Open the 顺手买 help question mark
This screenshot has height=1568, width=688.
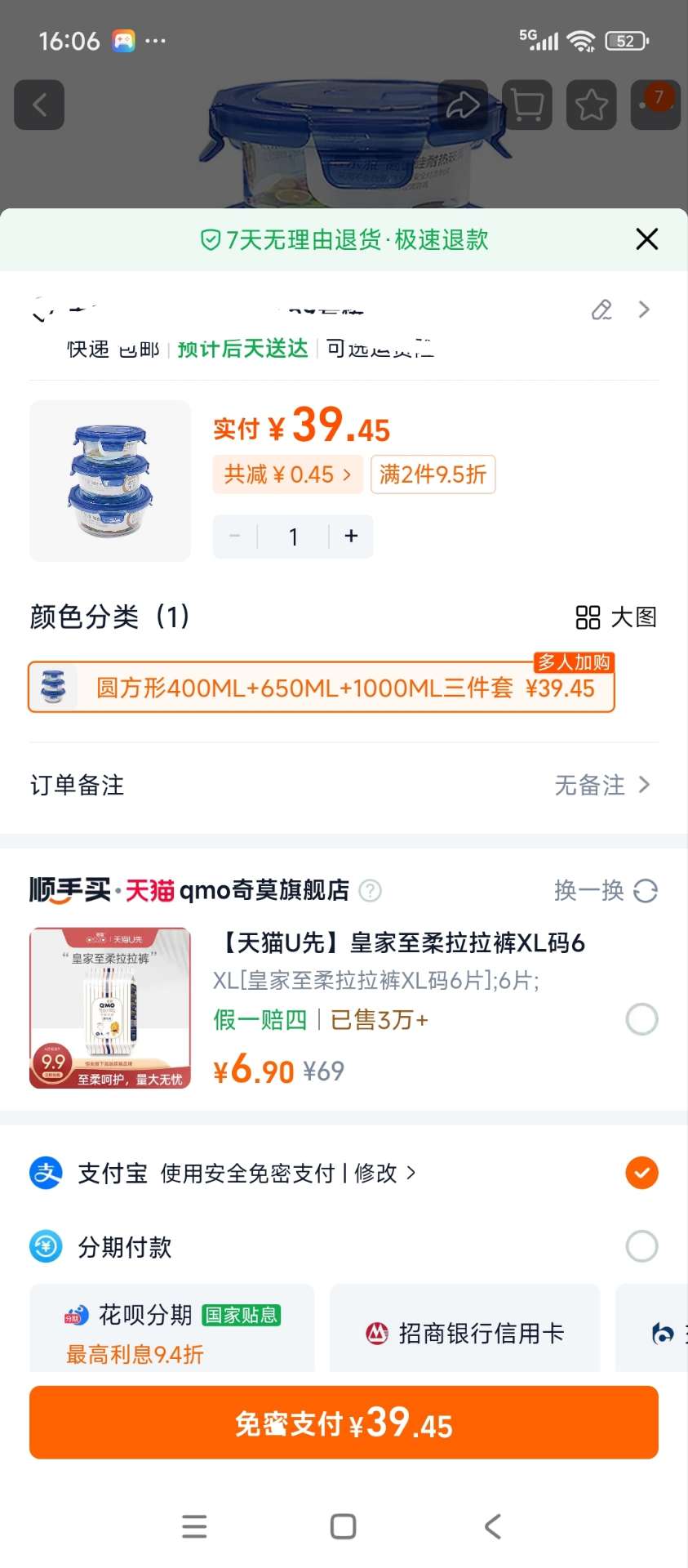click(371, 890)
